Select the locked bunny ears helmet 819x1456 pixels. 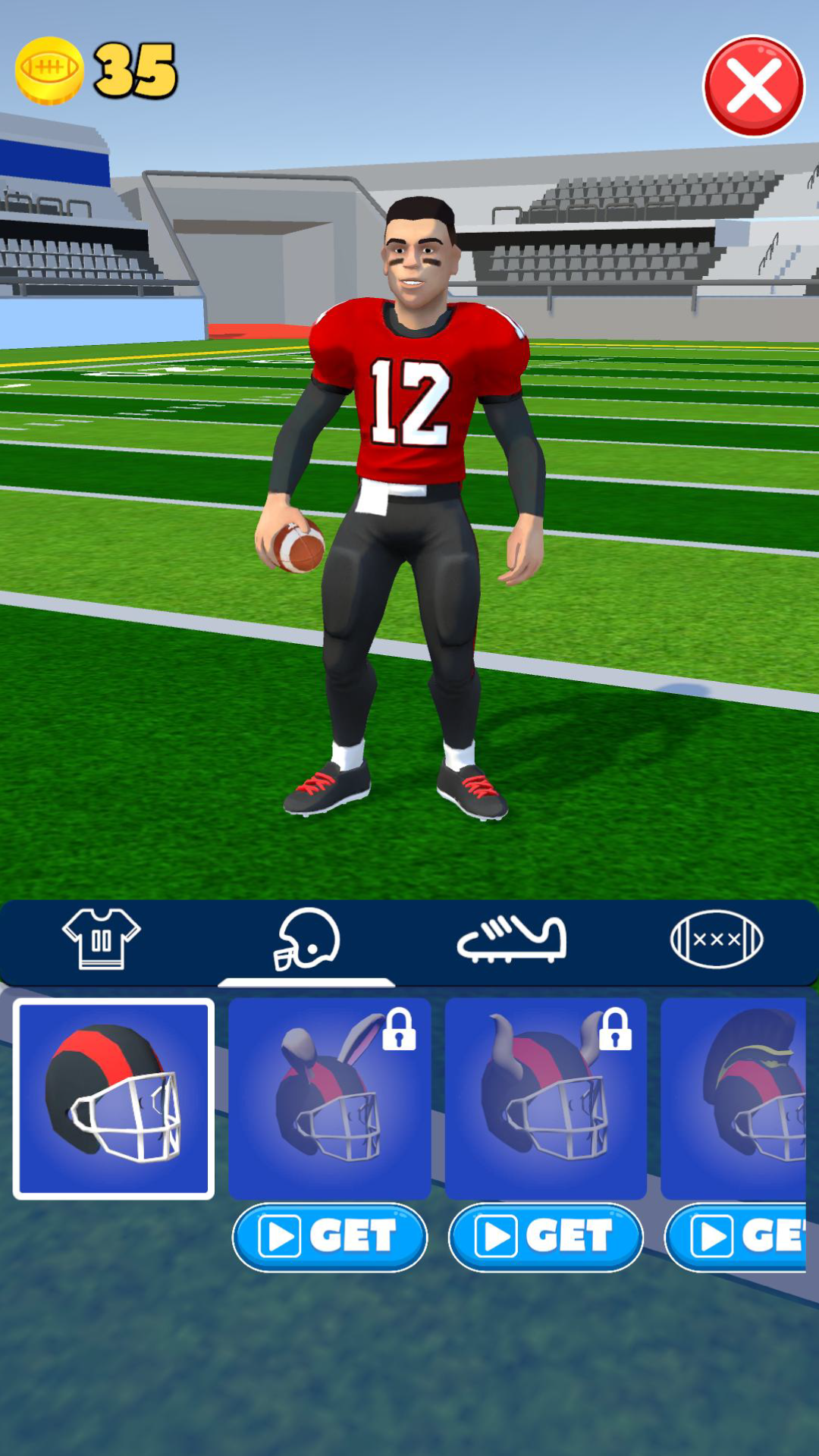tap(330, 1099)
